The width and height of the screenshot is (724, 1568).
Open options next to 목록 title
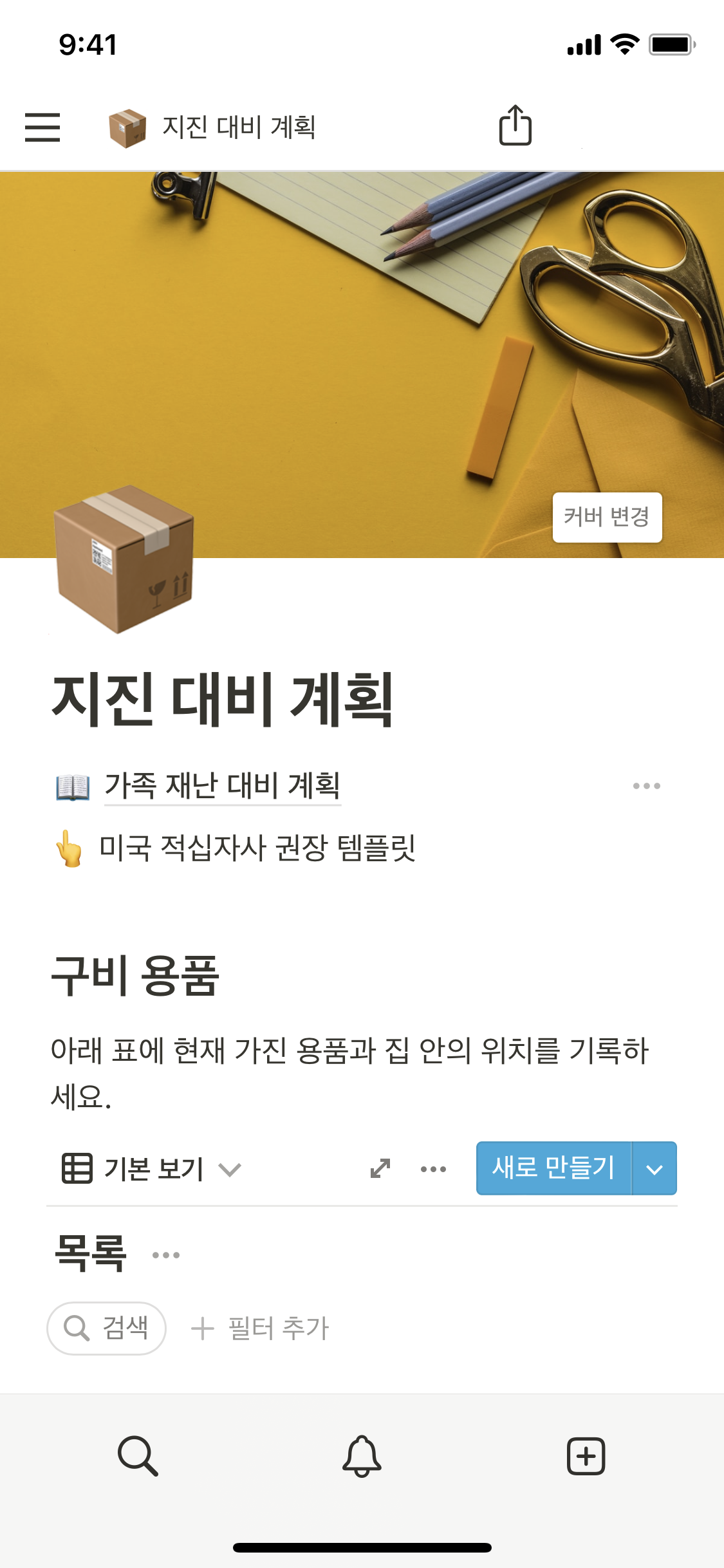pos(166,1255)
